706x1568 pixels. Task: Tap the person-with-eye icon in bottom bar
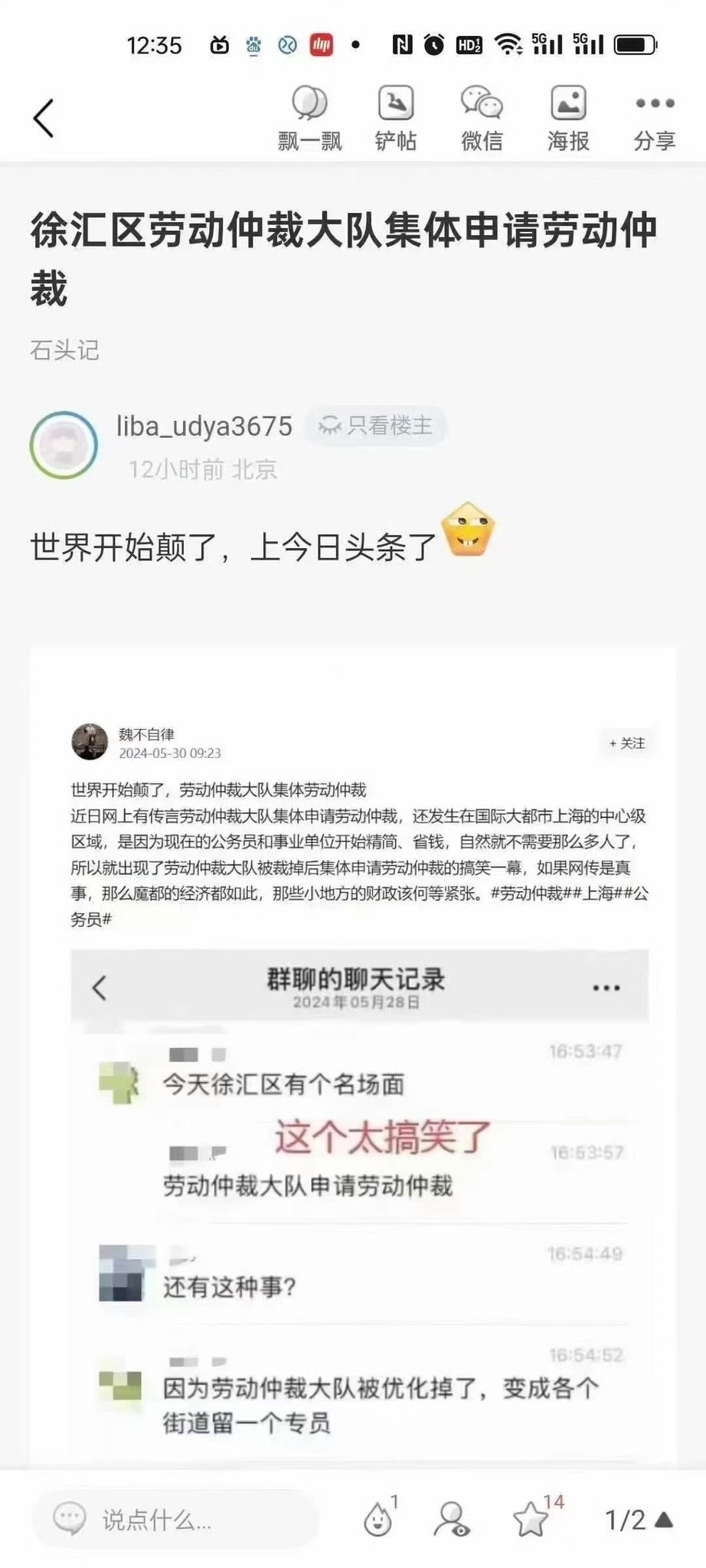(451, 1519)
